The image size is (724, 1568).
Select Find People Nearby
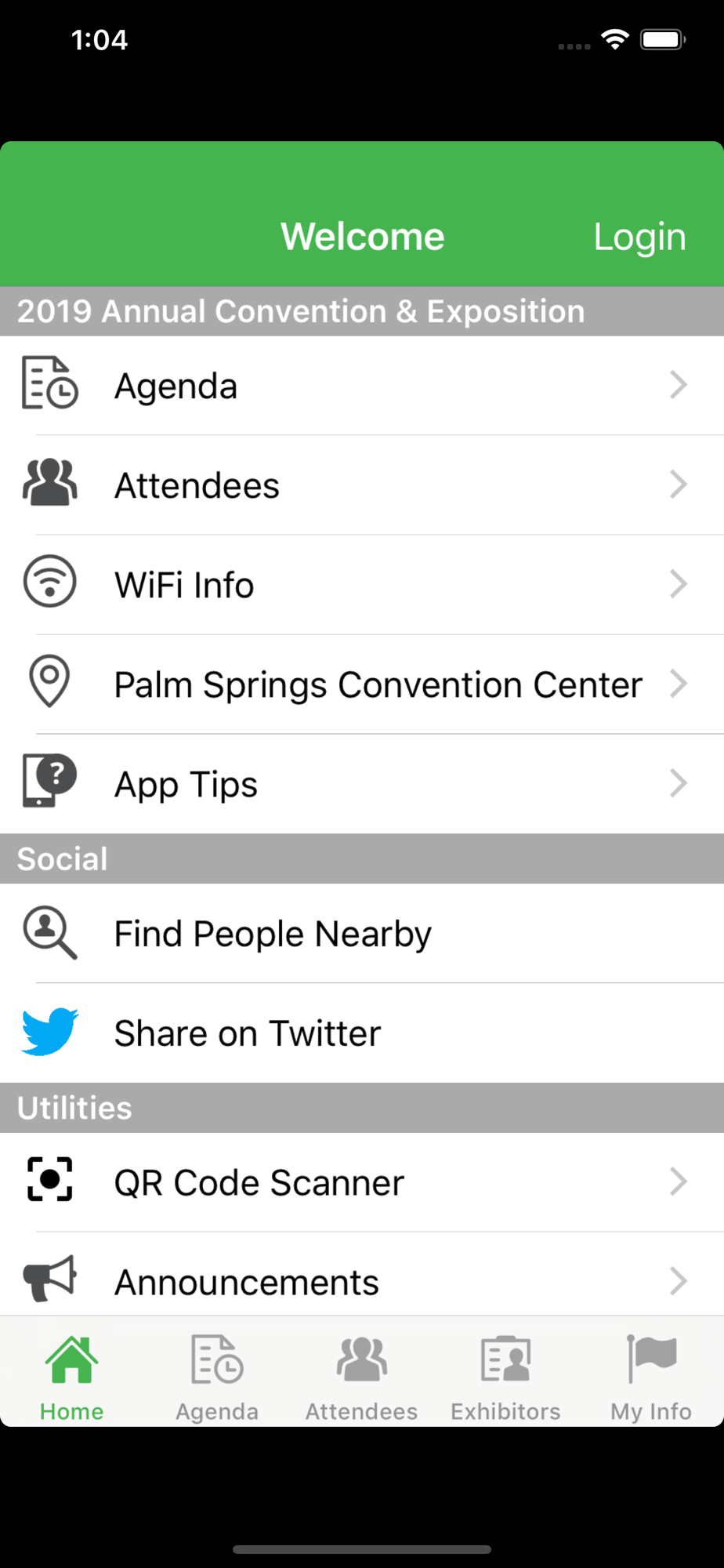tap(360, 934)
